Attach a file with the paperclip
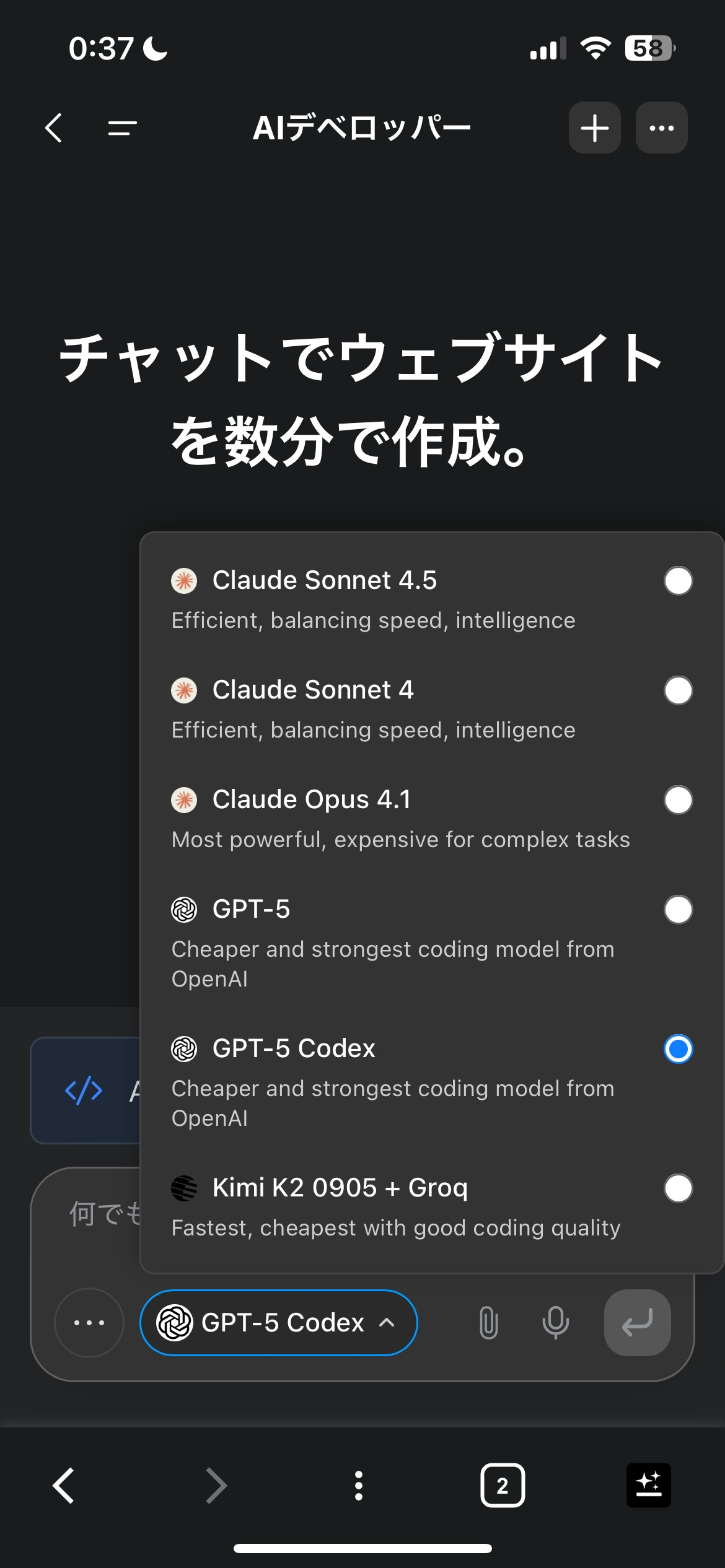Viewport: 725px width, 1568px height. (488, 1323)
